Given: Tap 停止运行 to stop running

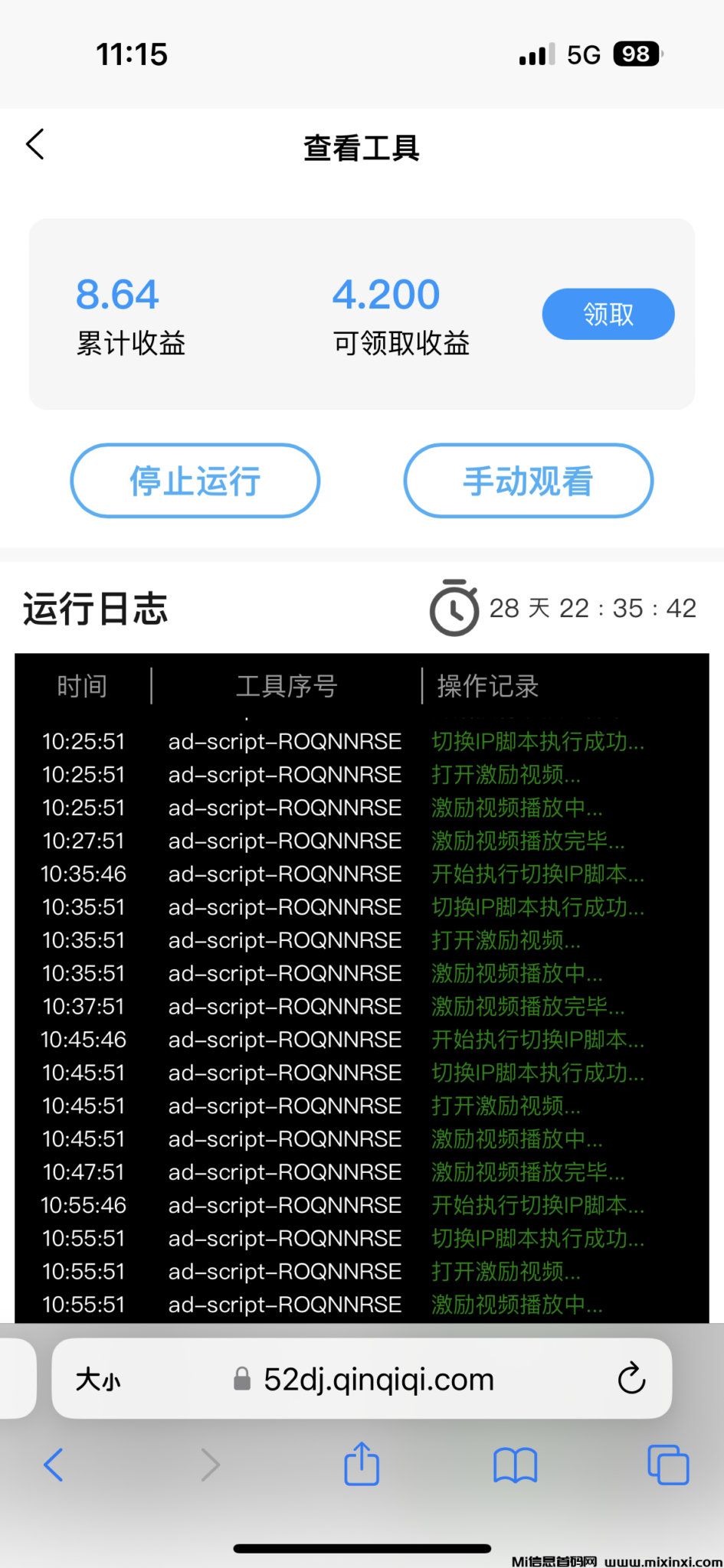Looking at the screenshot, I should pos(195,481).
